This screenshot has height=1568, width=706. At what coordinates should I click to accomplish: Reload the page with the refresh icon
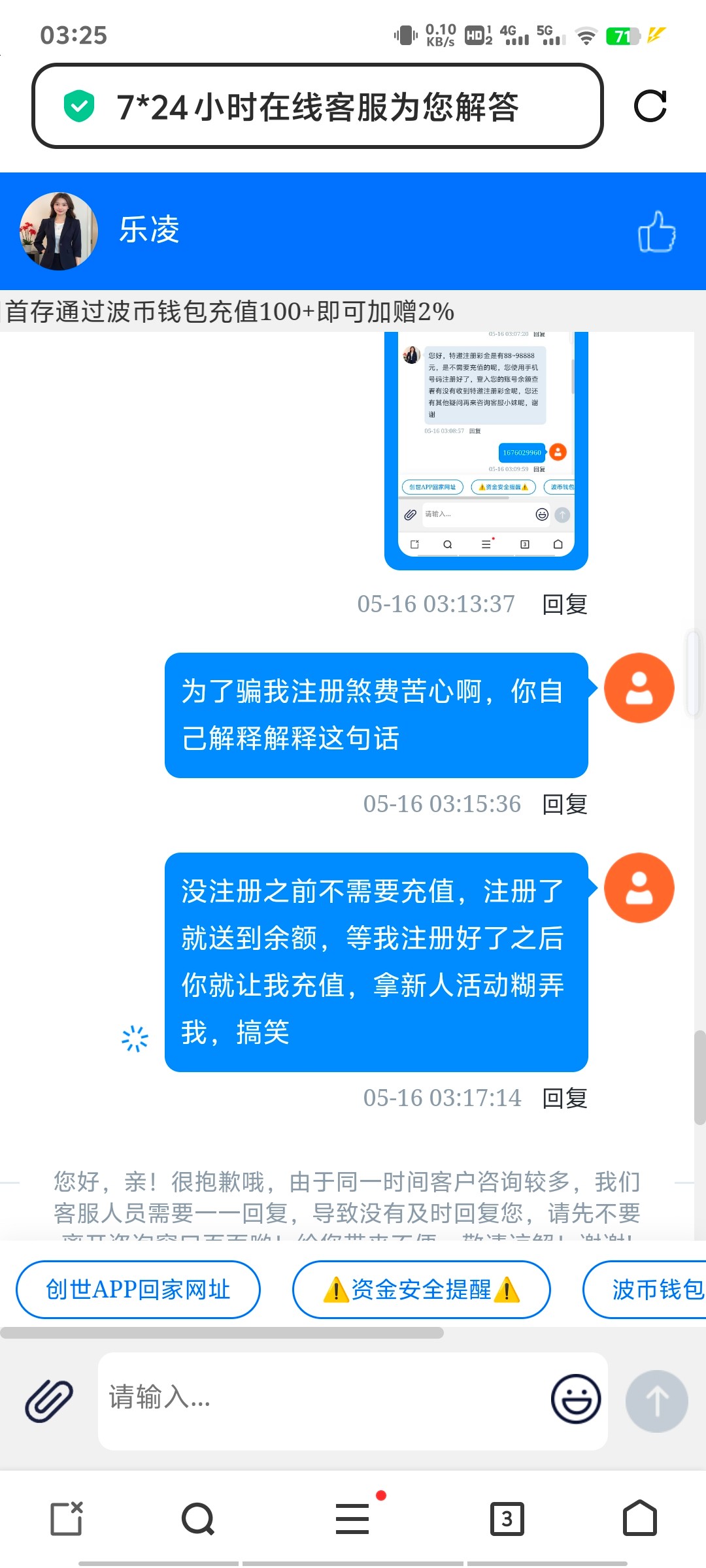[650, 106]
